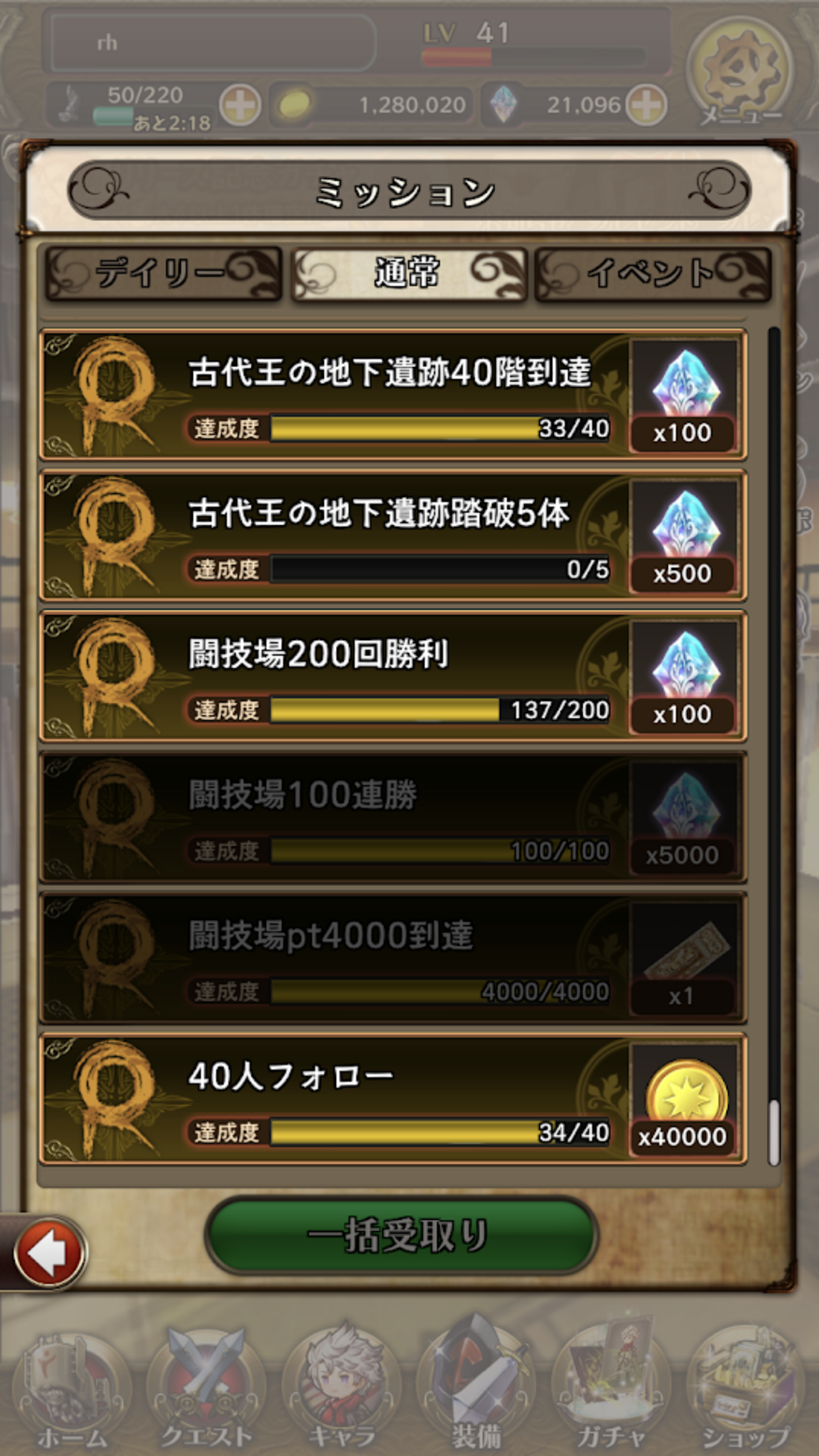Select the 通常 missions tab

(408, 273)
